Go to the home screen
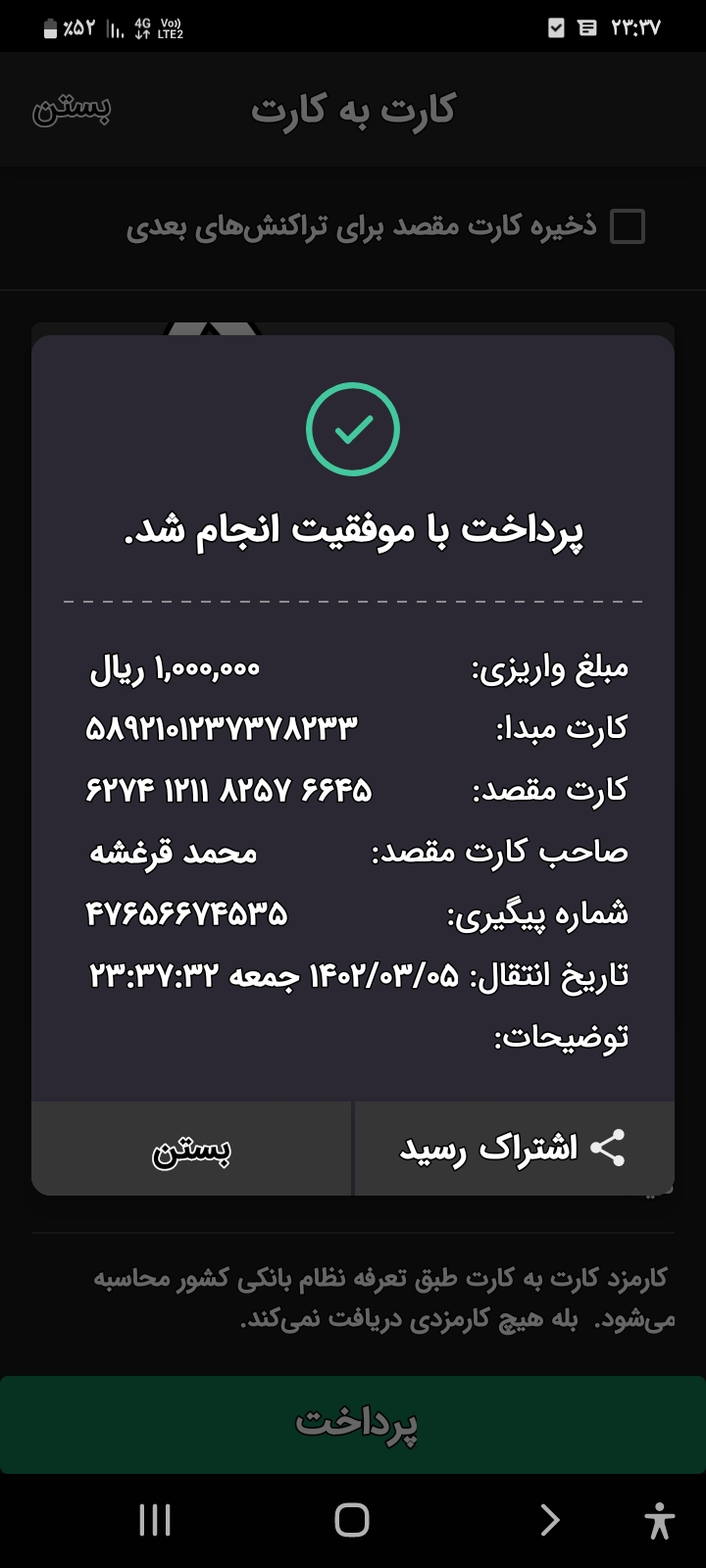 352,1520
